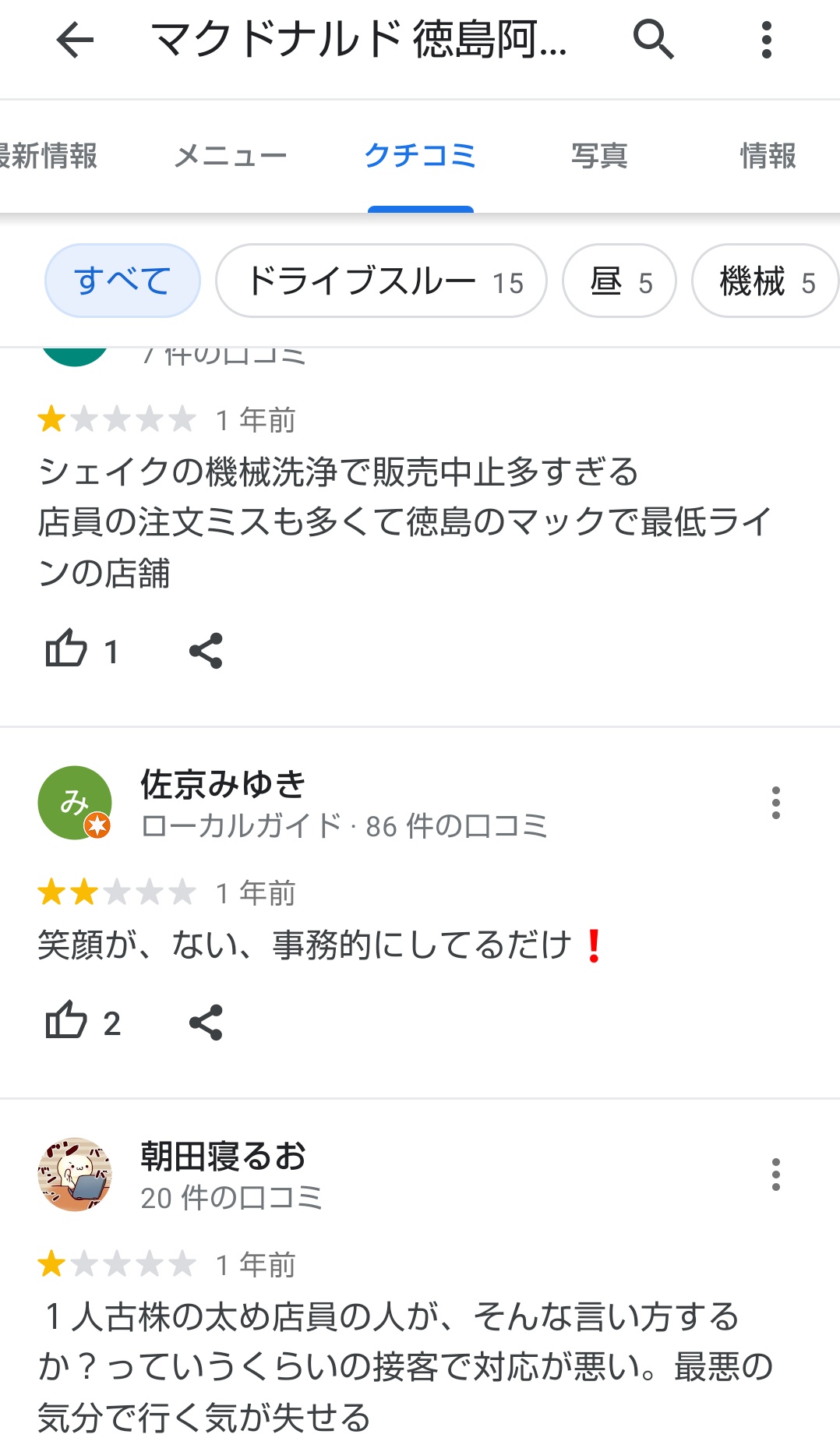Go back using the top arrow
Screen dimensions: 840x1452
tap(76, 40)
